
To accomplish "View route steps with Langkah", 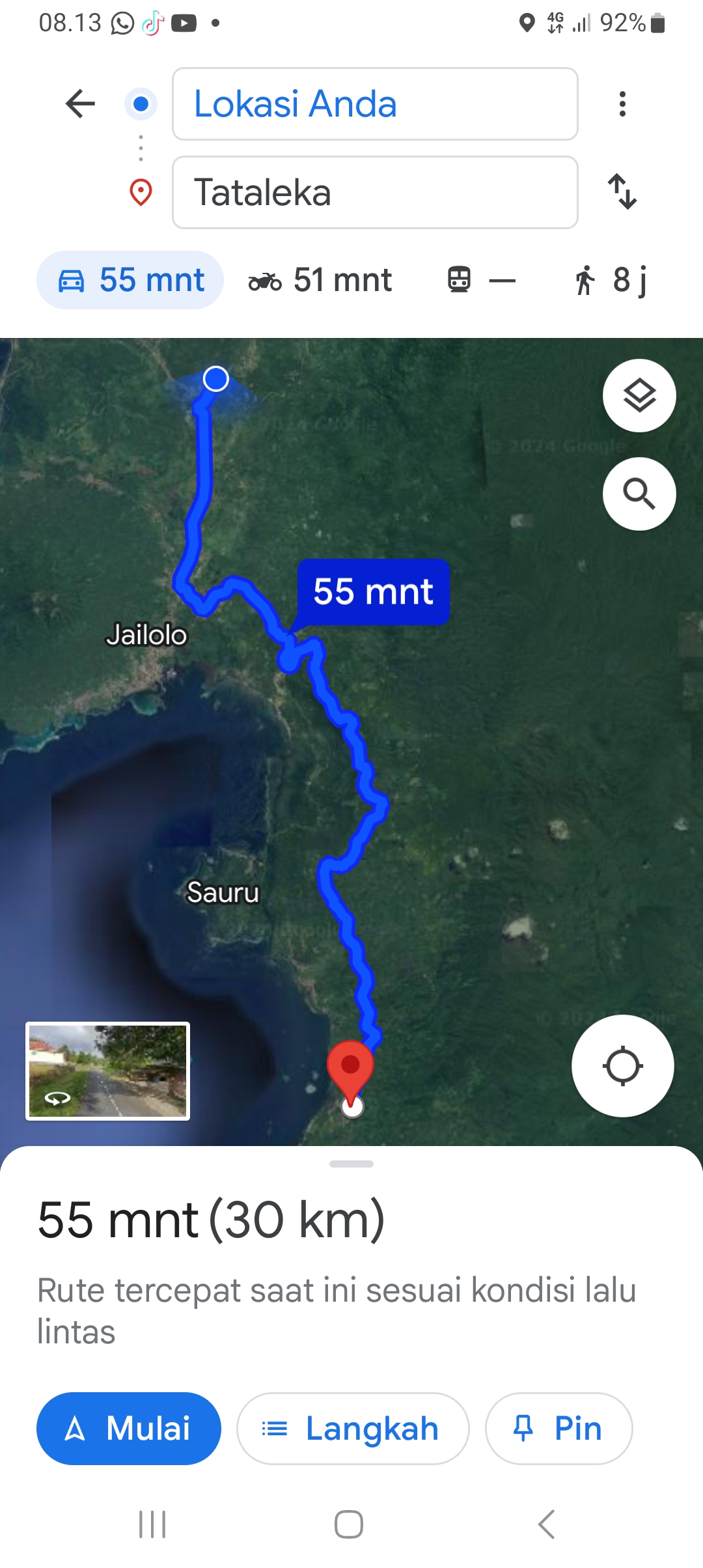I will [353, 1429].
